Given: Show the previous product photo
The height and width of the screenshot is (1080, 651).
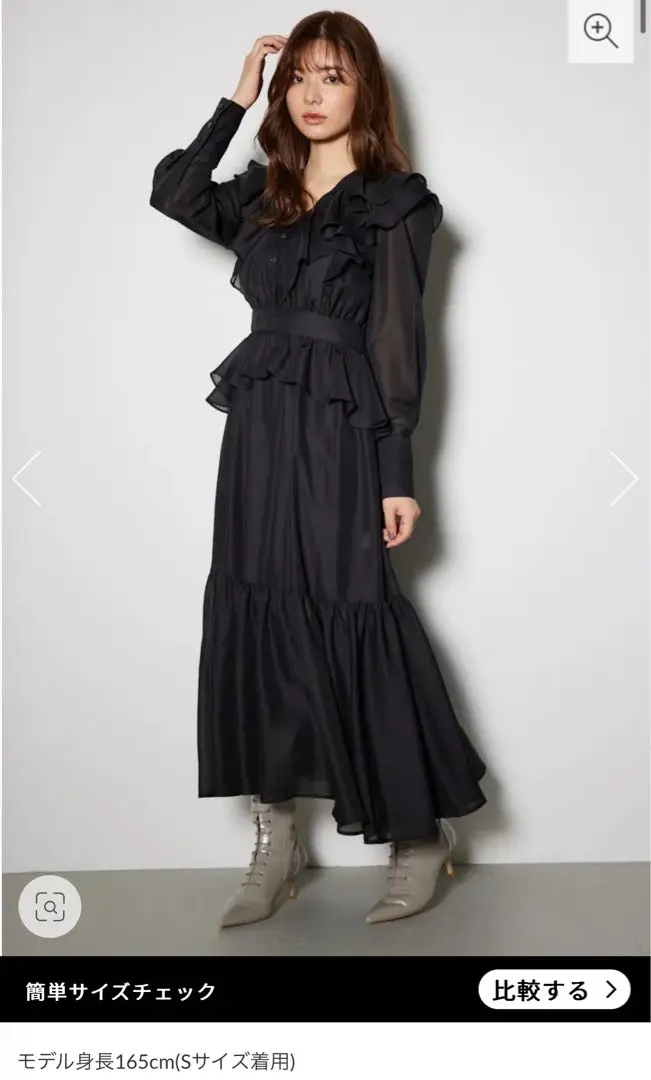Looking at the screenshot, I should tap(27, 478).
